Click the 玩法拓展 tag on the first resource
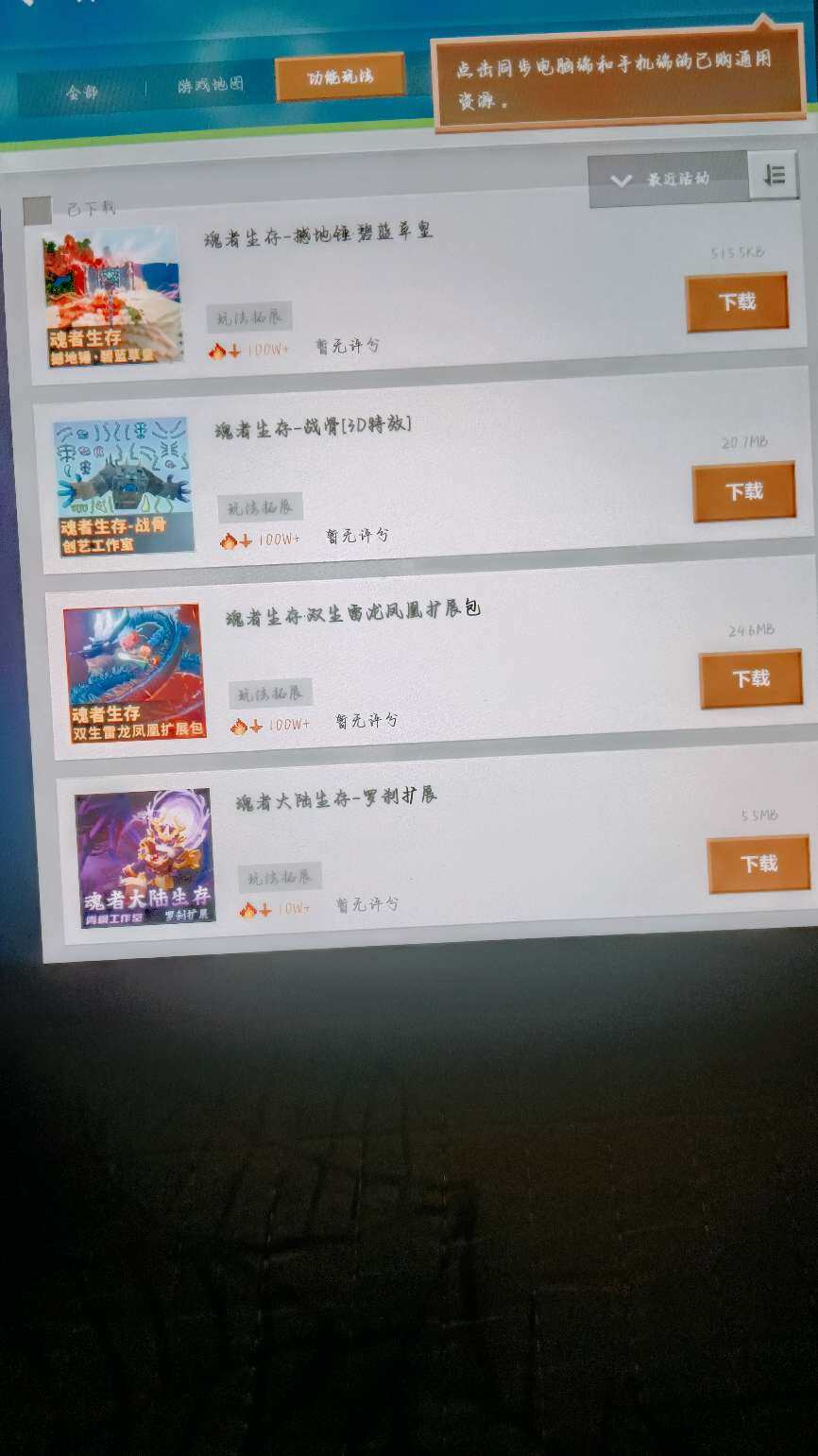The width and height of the screenshot is (818, 1456). [x=247, y=316]
